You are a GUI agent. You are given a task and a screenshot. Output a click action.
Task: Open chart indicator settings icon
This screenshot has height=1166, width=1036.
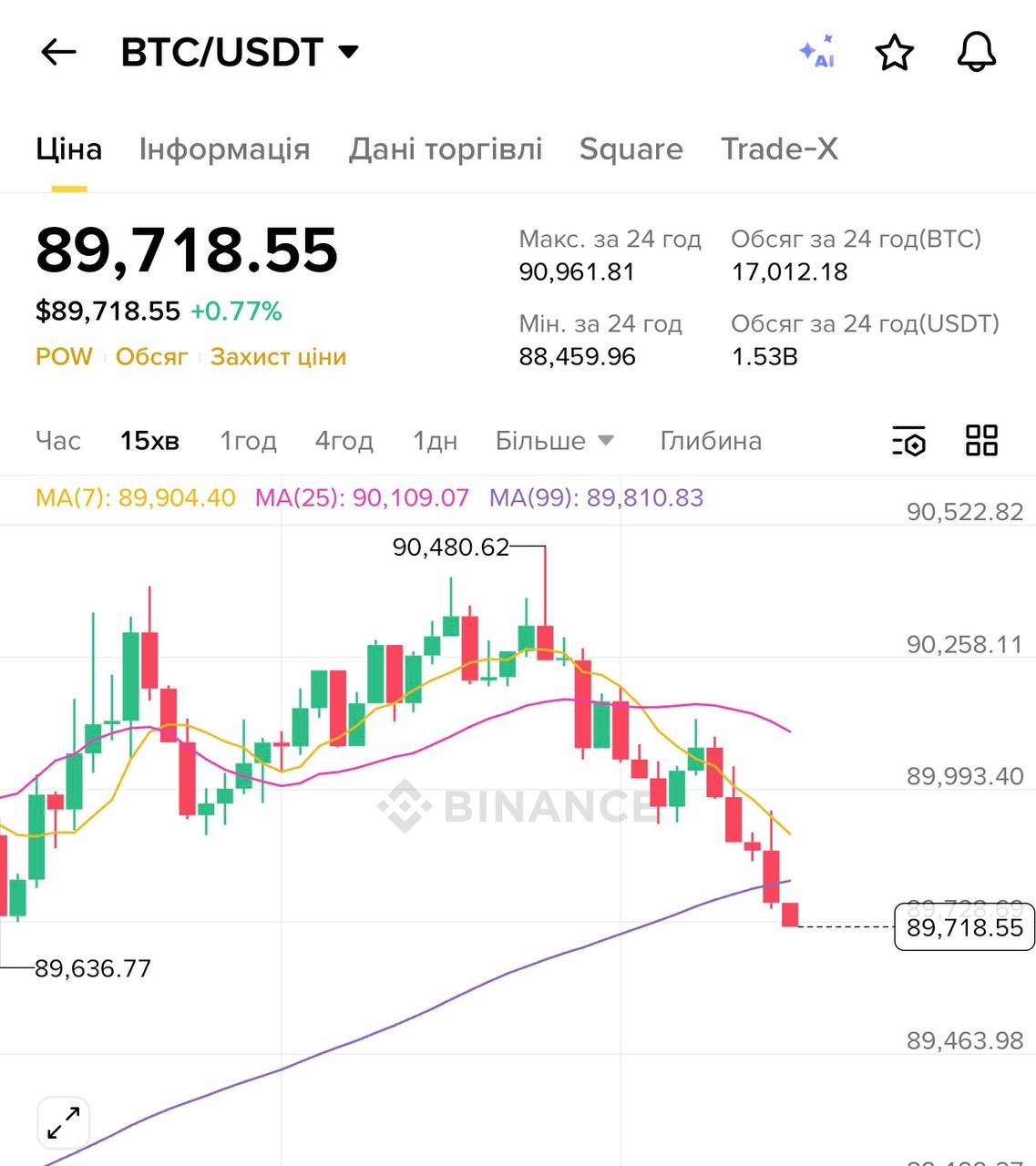908,441
